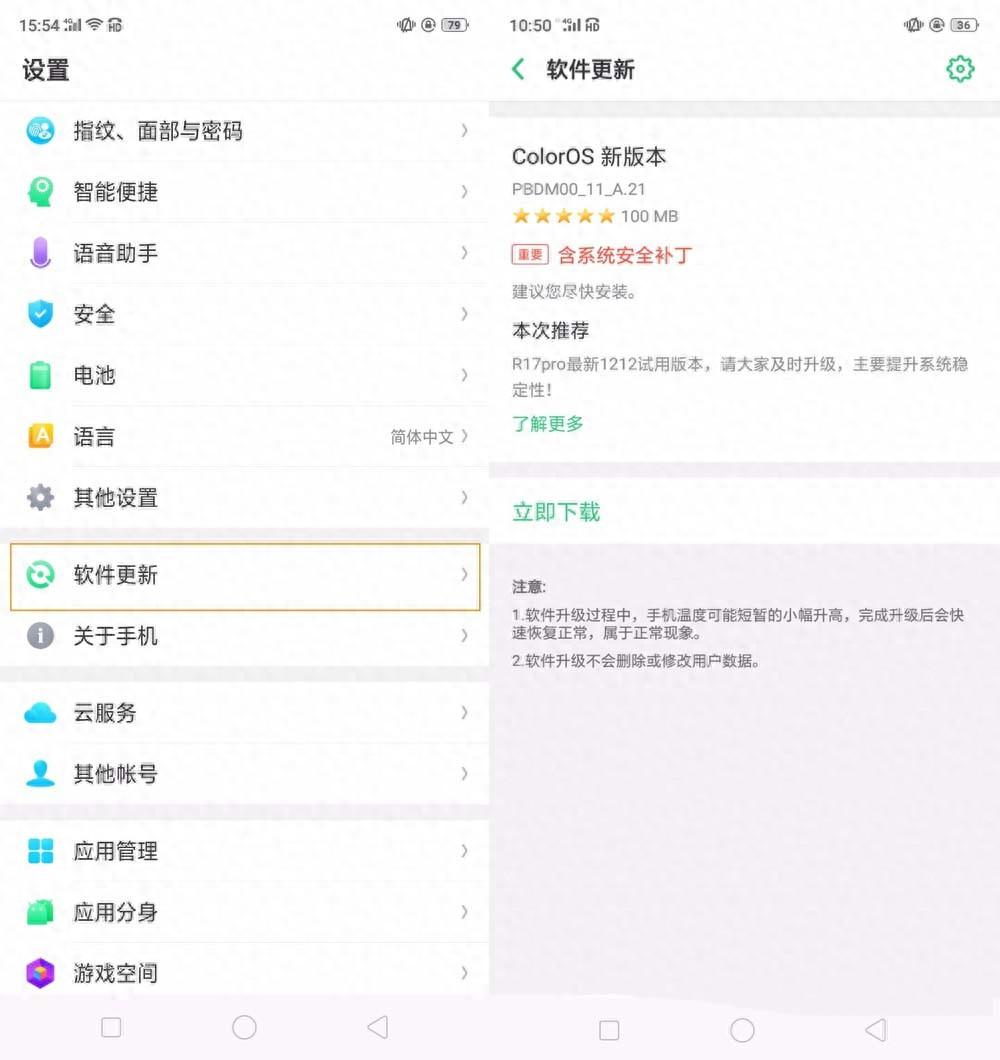Open the 简体中文 language disclosure arrow
Image resolution: width=1000 pixels, height=1060 pixels.
[463, 436]
